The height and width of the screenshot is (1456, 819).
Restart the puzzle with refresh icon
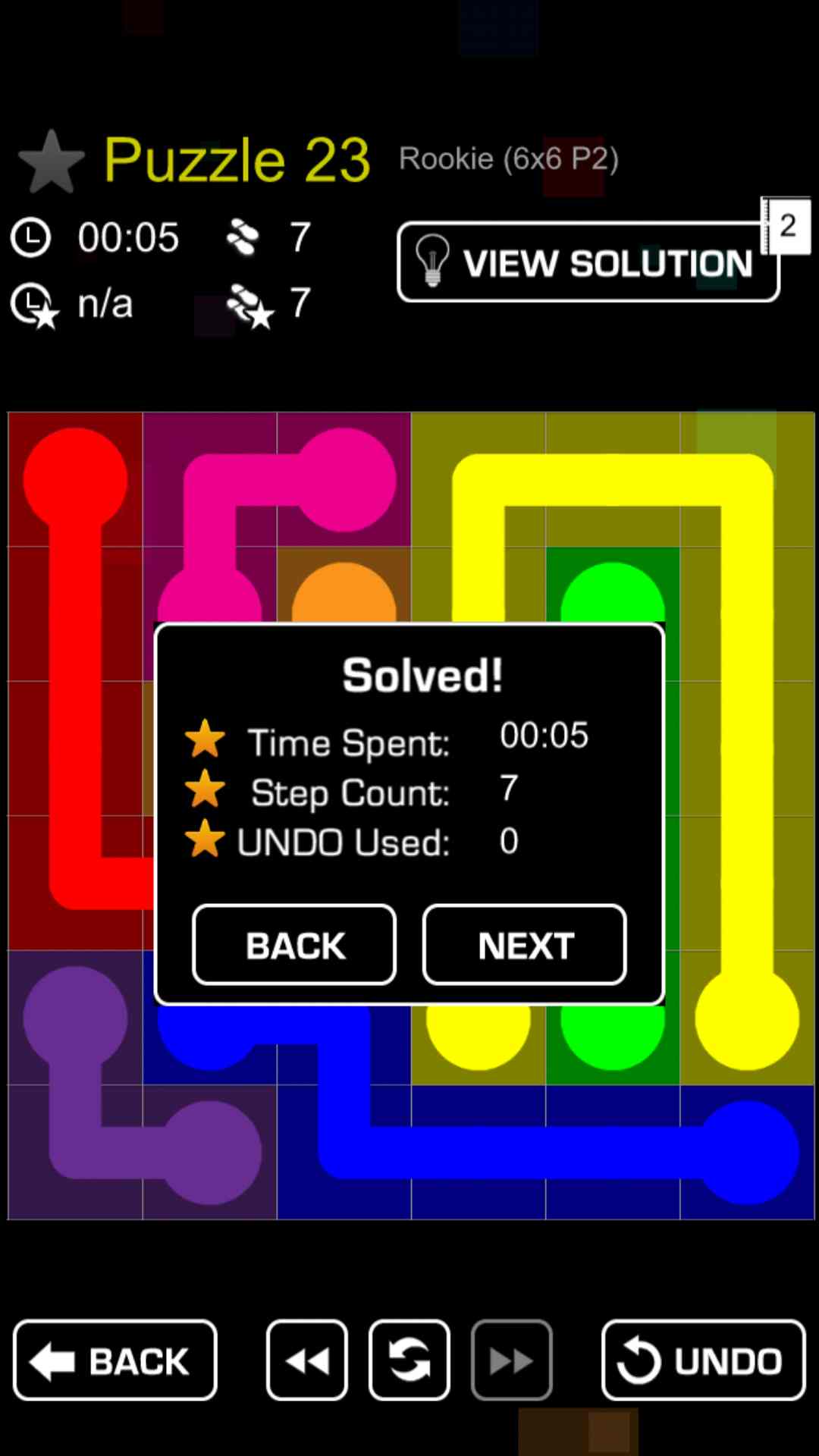pyautogui.click(x=409, y=1360)
